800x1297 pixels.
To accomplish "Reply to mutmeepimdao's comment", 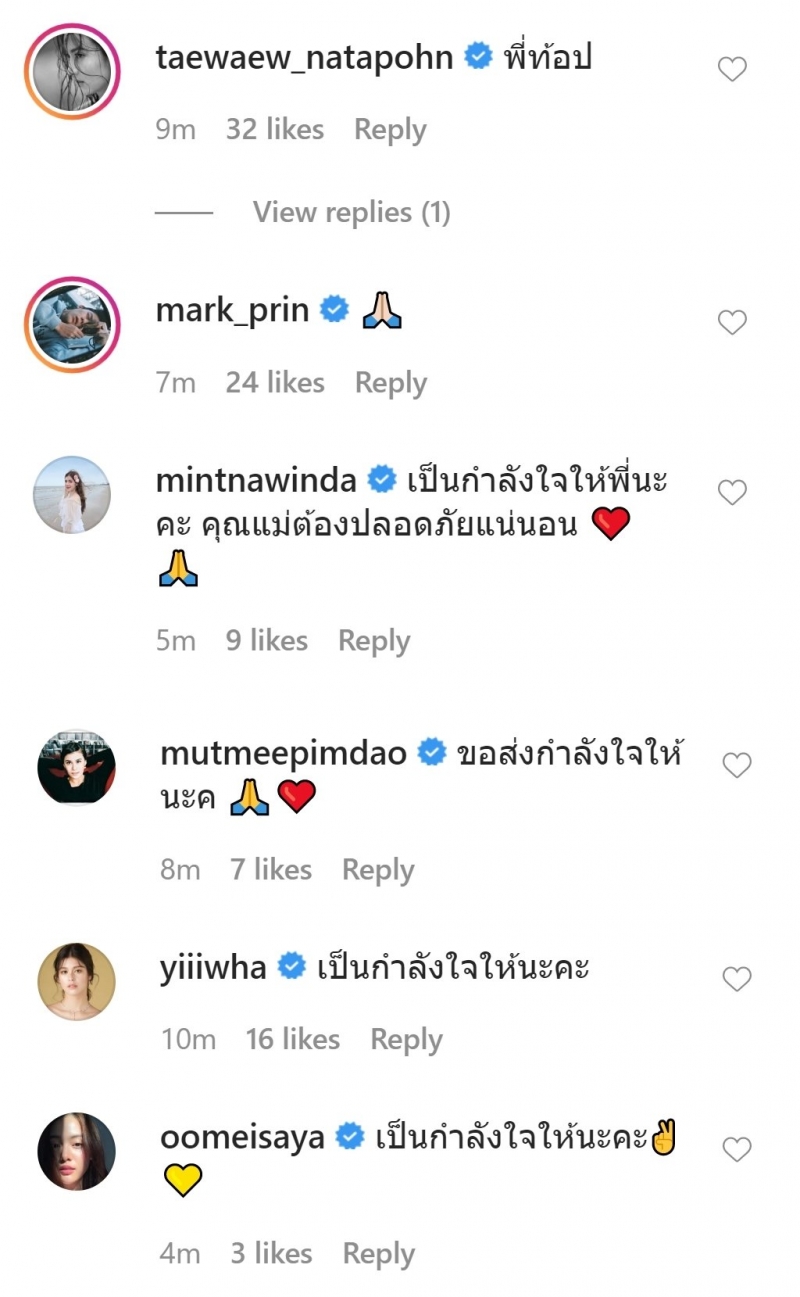I will 378,871.
